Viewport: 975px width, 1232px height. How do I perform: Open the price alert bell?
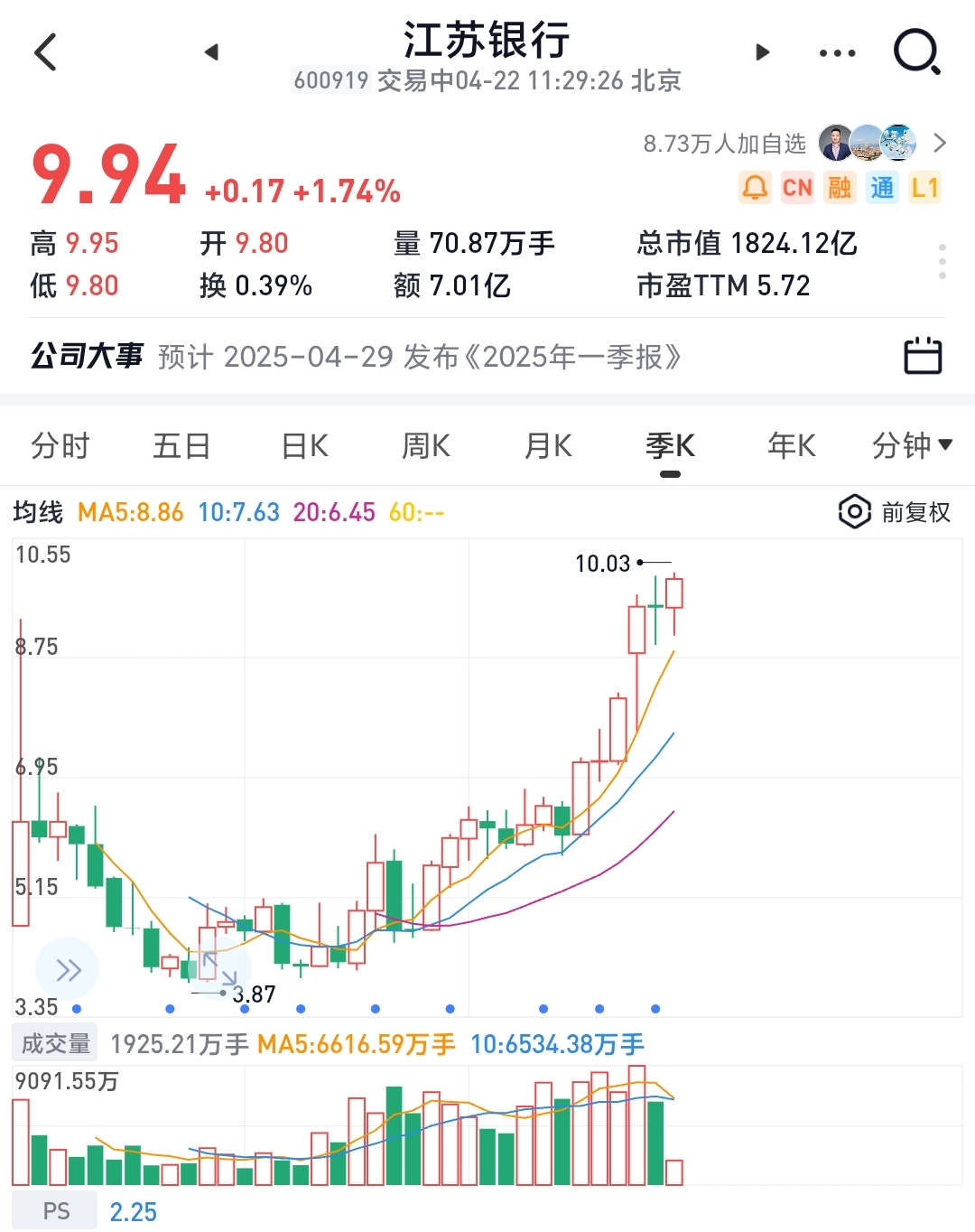[x=755, y=188]
